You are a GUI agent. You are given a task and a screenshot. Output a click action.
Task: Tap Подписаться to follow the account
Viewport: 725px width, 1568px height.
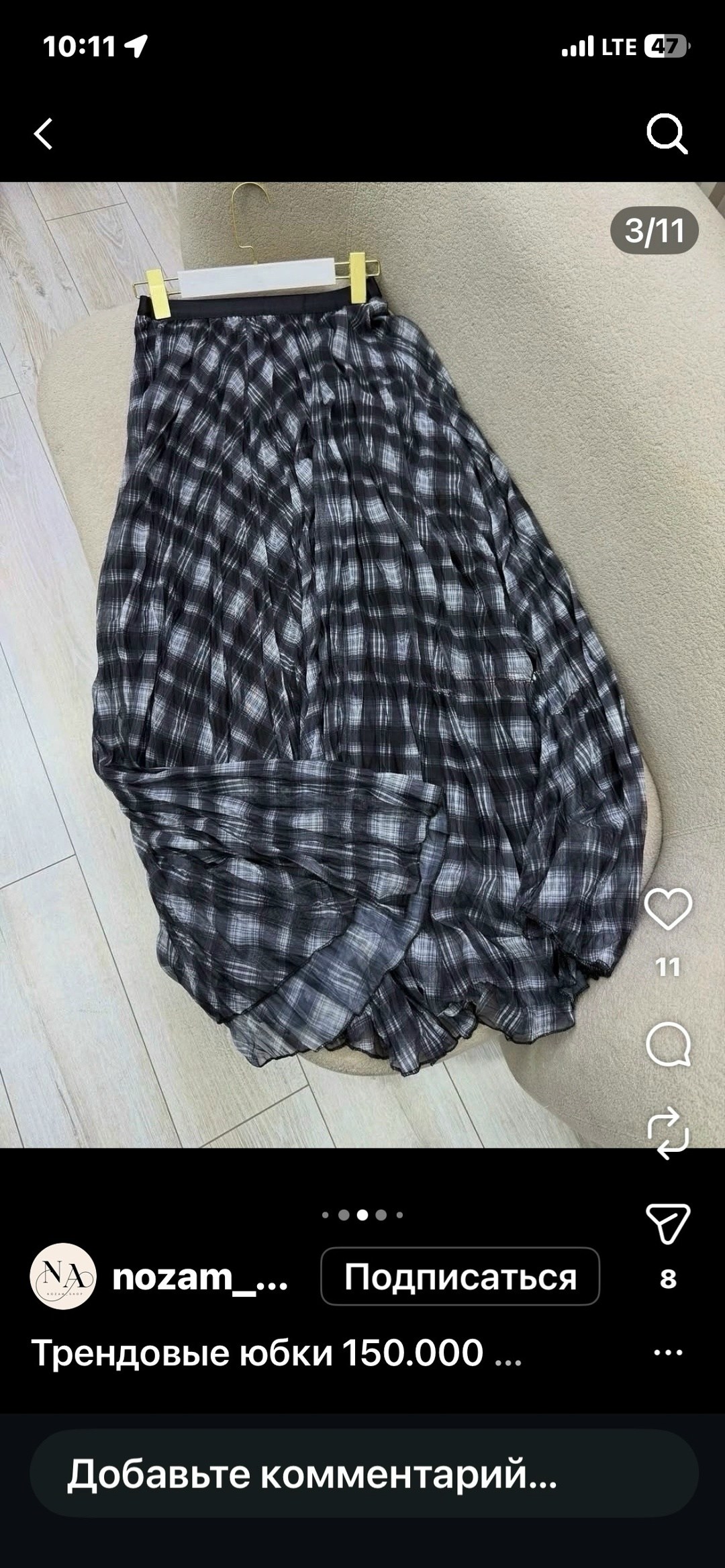pyautogui.click(x=460, y=1277)
